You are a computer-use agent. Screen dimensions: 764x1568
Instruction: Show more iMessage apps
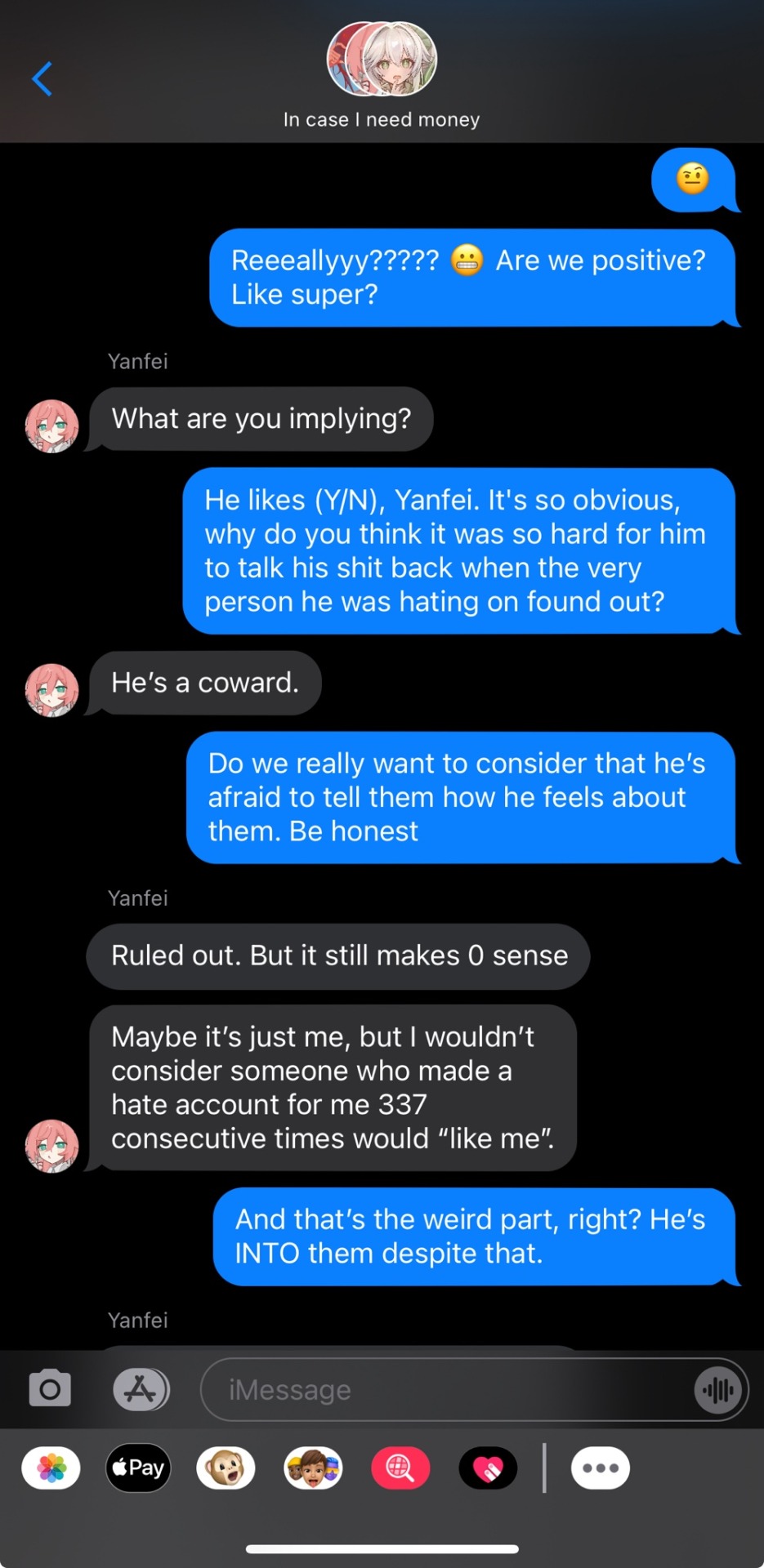click(600, 1468)
